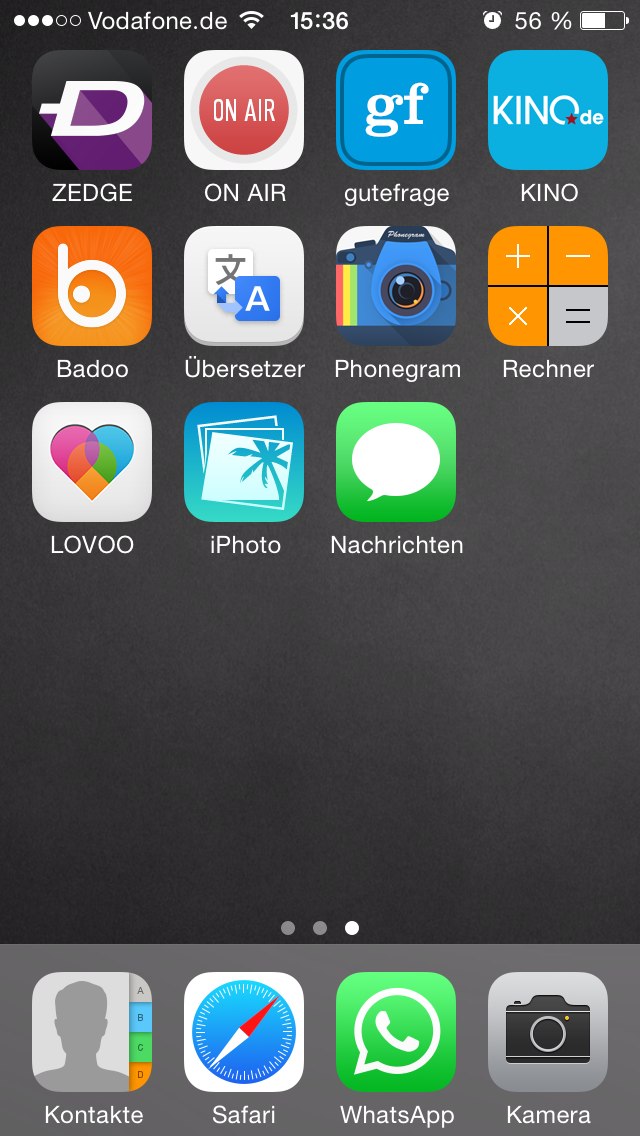Tap the home screen page indicator dots
Image resolution: width=640 pixels, height=1136 pixels.
tap(320, 928)
